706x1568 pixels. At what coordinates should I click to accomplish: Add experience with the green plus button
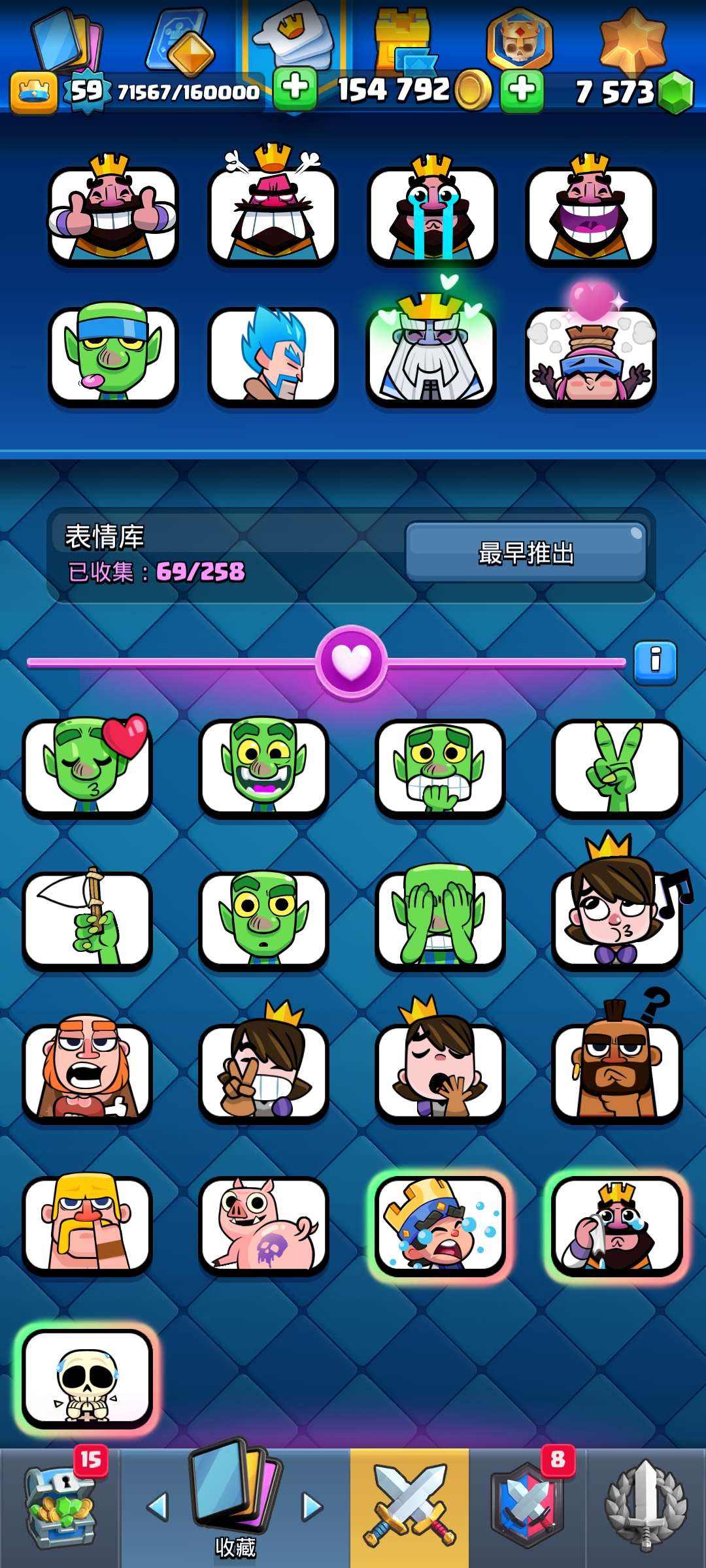(x=295, y=88)
